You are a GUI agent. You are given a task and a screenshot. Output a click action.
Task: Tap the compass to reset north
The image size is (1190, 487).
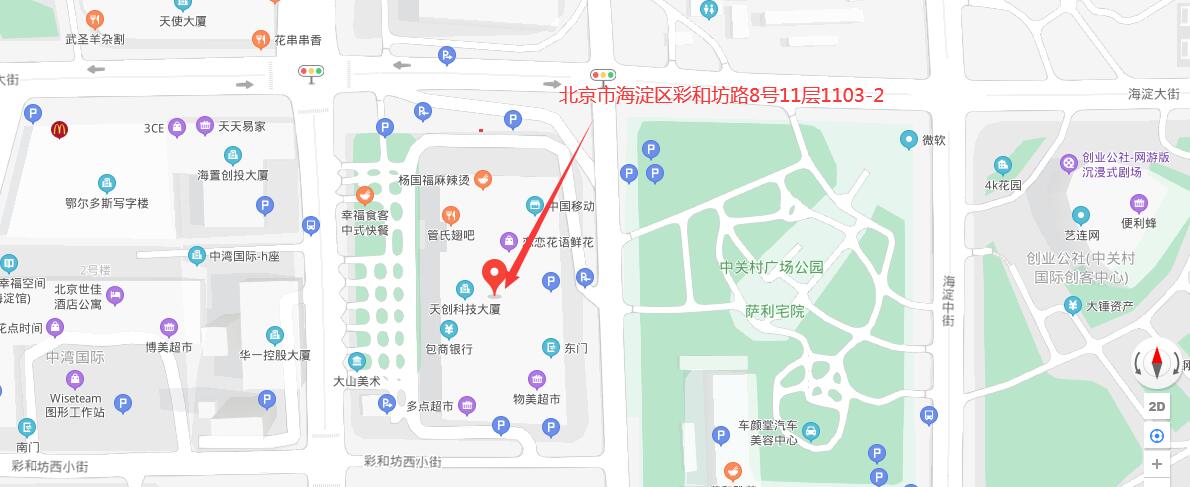point(1157,364)
